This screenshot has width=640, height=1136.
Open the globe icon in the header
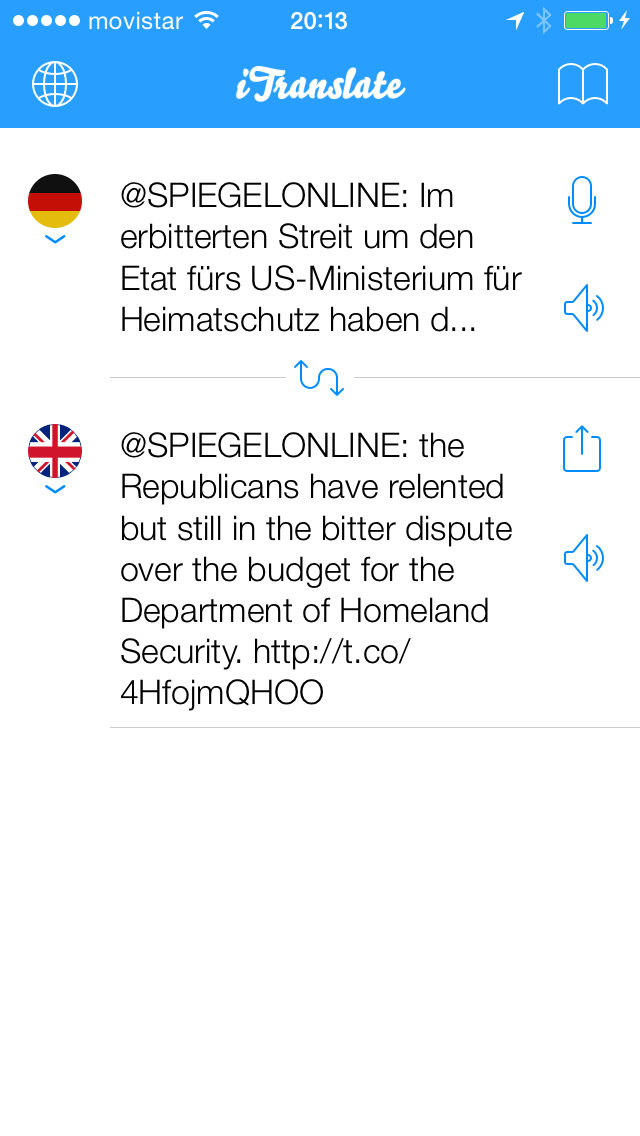(x=55, y=84)
